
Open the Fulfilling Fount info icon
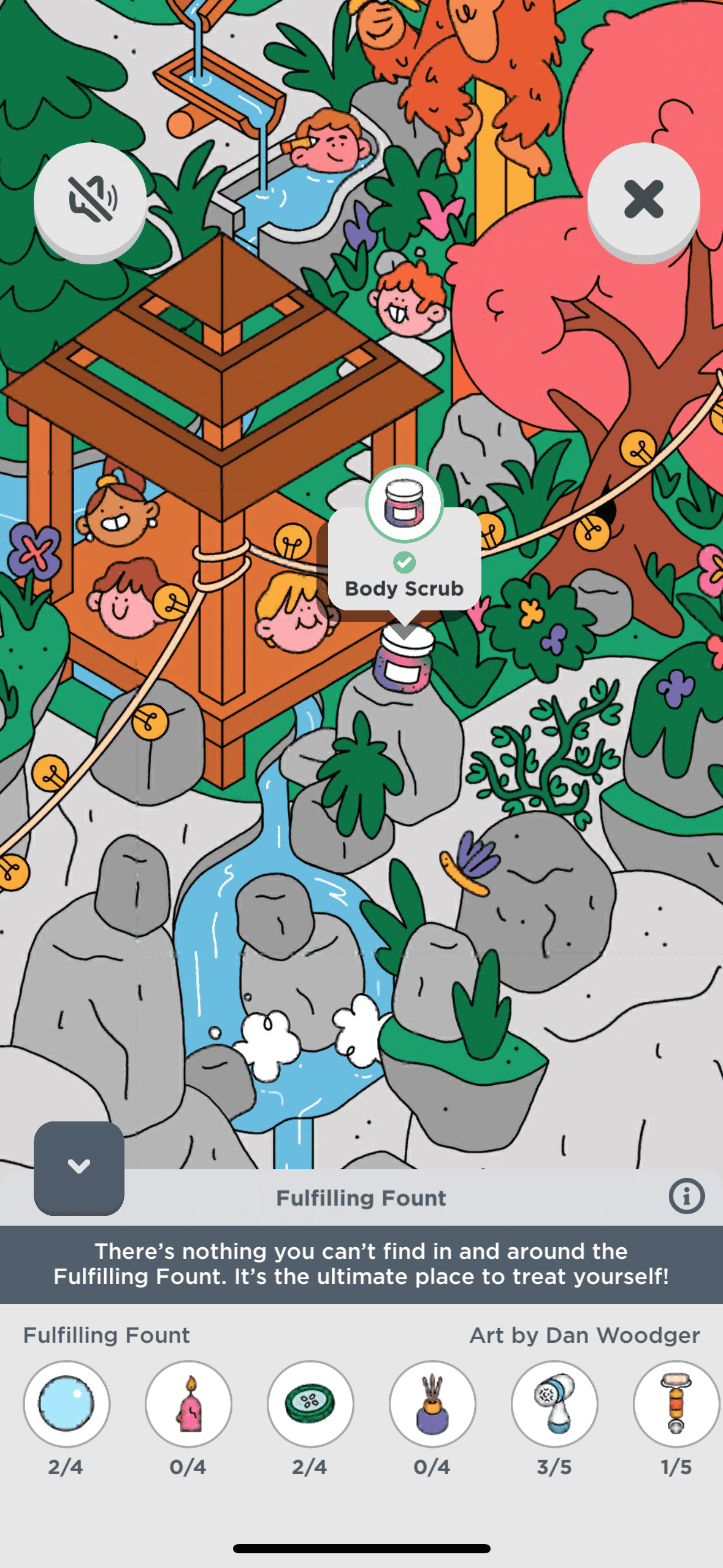click(x=686, y=1196)
